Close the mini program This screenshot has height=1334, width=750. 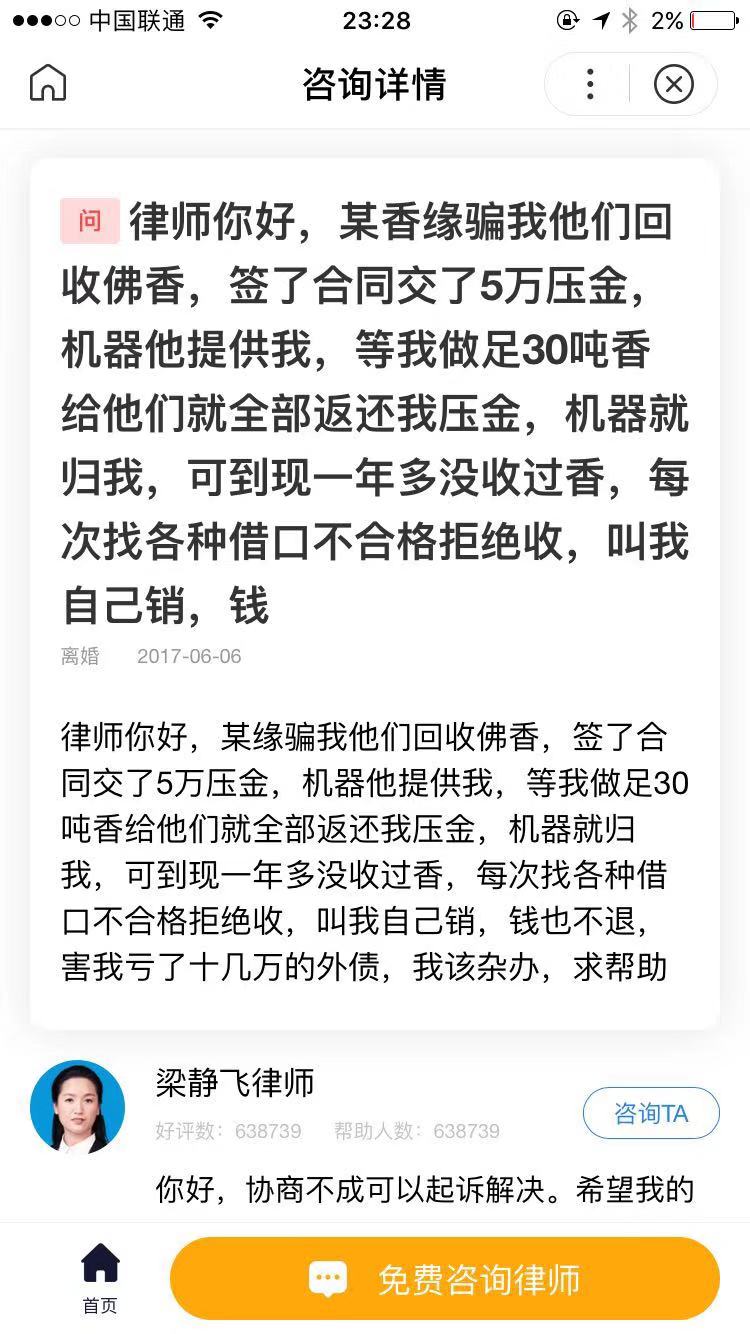pos(673,84)
